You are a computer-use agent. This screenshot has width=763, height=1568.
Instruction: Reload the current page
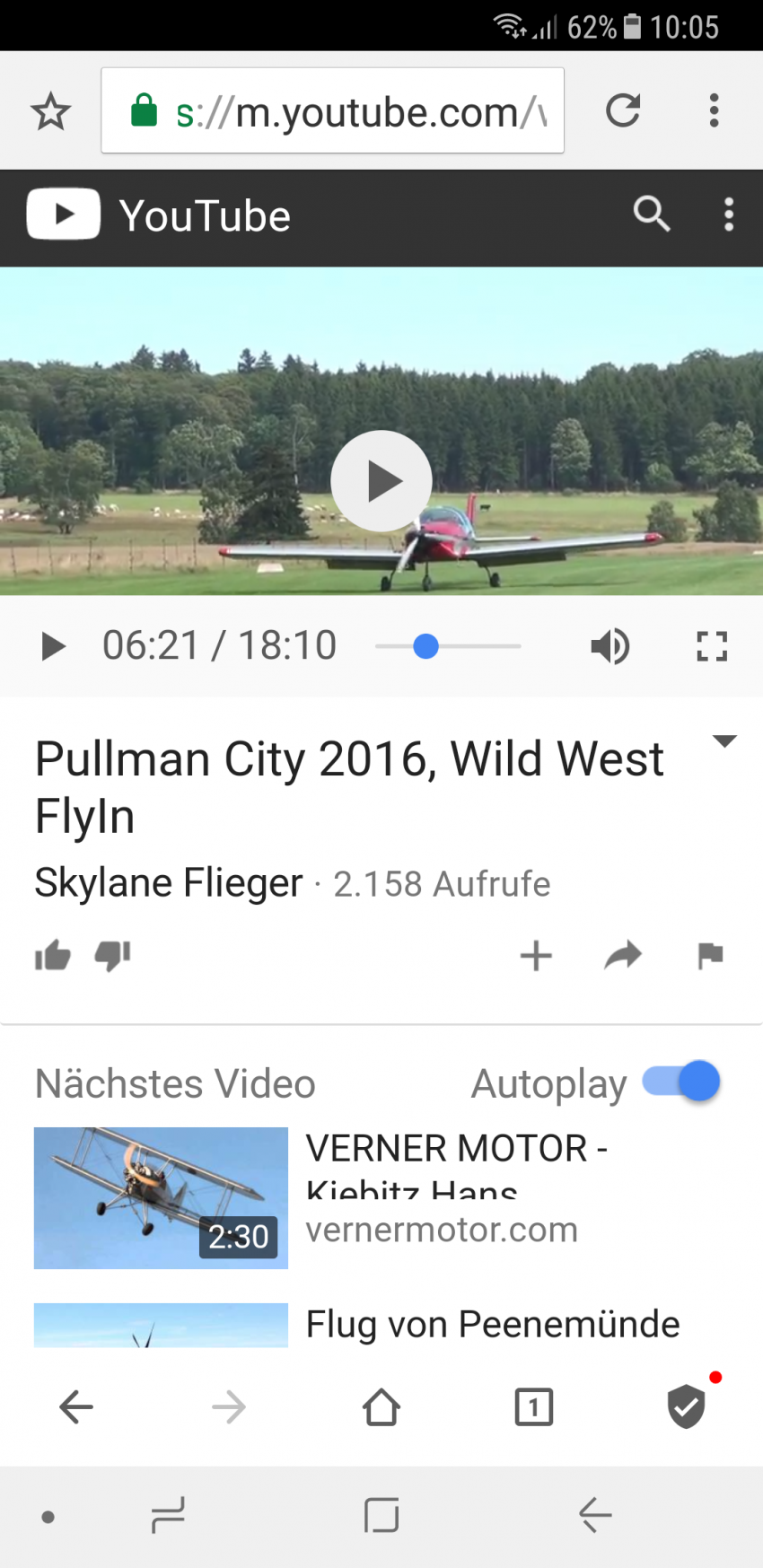coord(623,110)
